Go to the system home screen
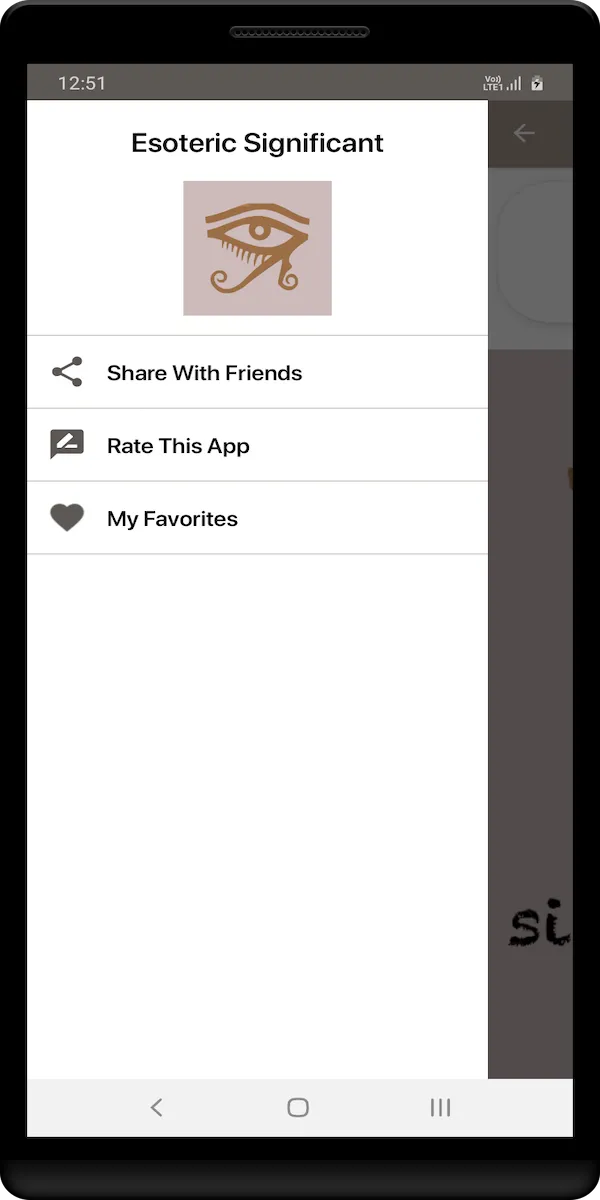This screenshot has width=600, height=1200. tap(298, 1107)
